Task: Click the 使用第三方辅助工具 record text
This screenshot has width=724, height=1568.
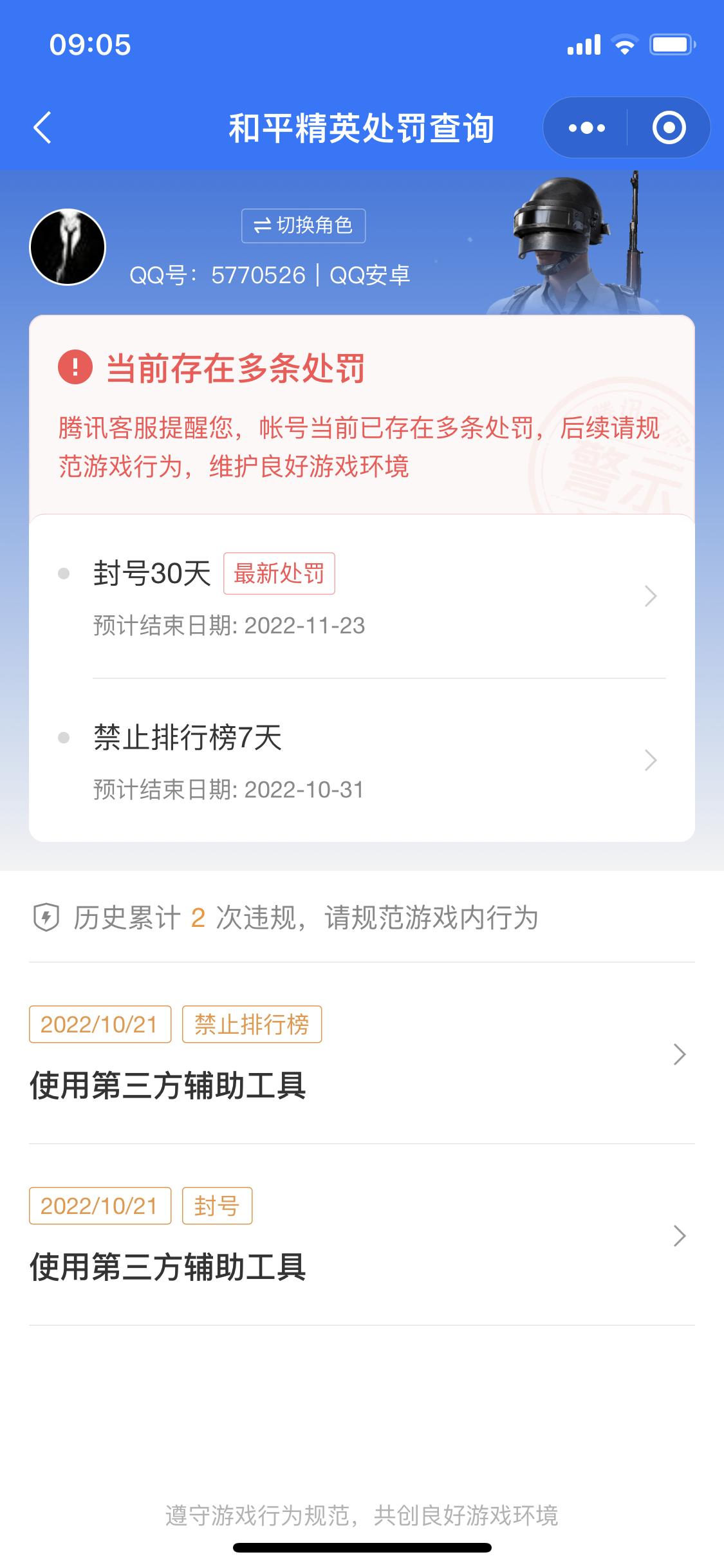Action: click(169, 1088)
